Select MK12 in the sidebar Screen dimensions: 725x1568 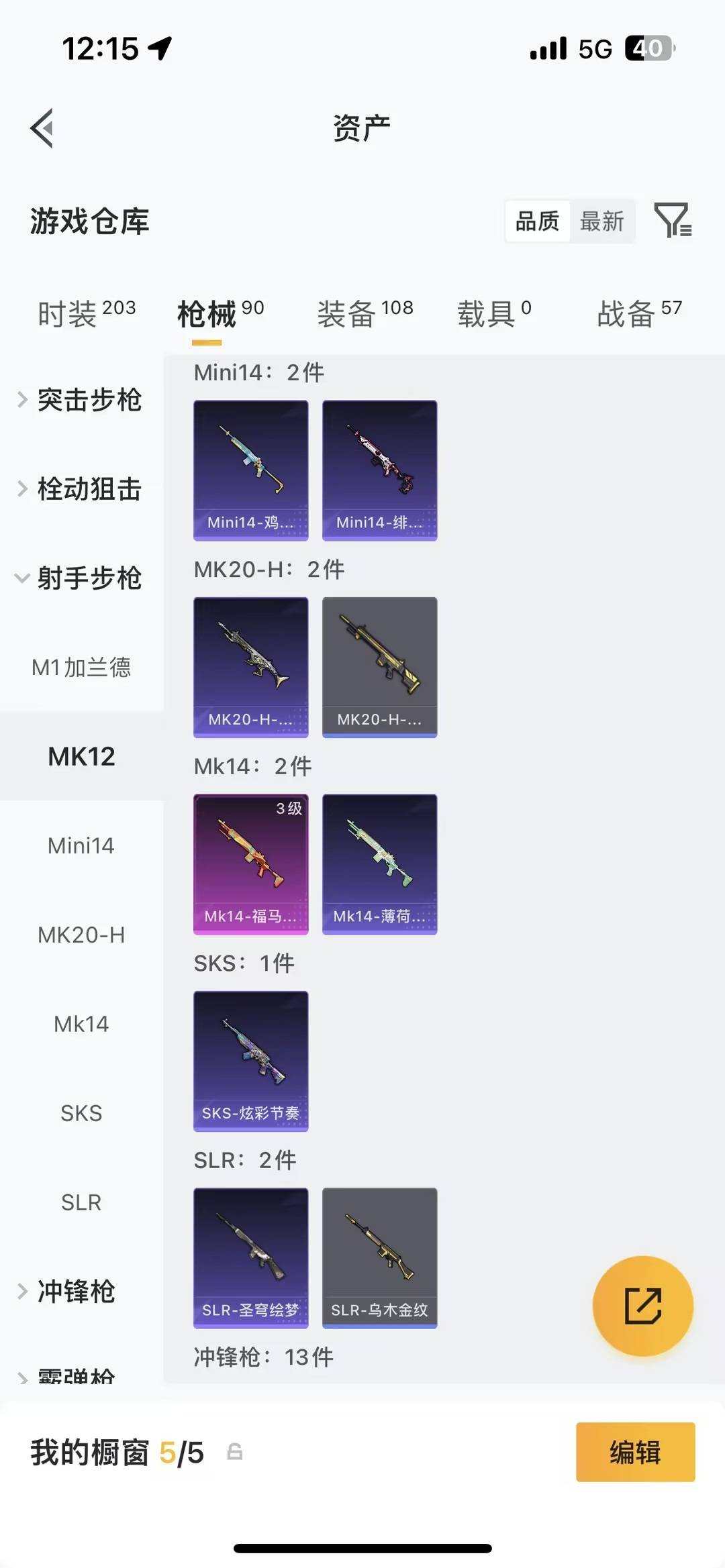pyautogui.click(x=81, y=756)
